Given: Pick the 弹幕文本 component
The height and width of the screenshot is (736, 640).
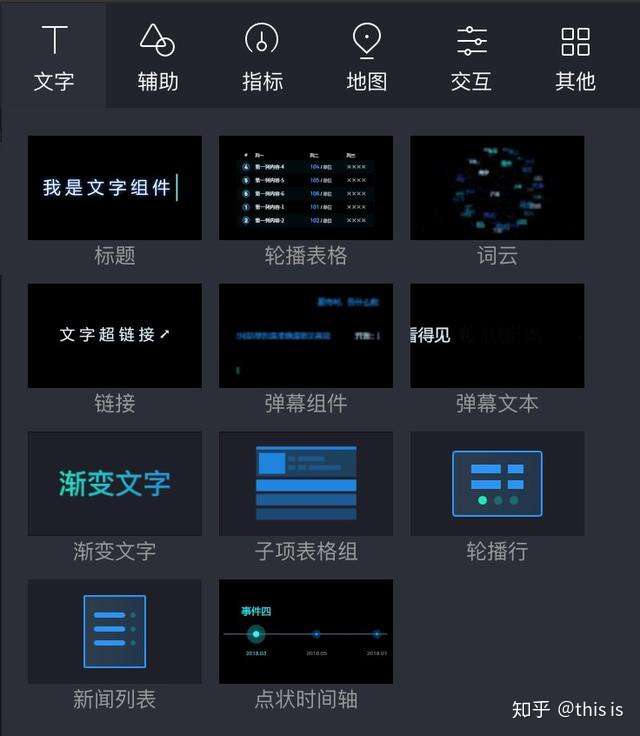Looking at the screenshot, I should coord(497,336).
